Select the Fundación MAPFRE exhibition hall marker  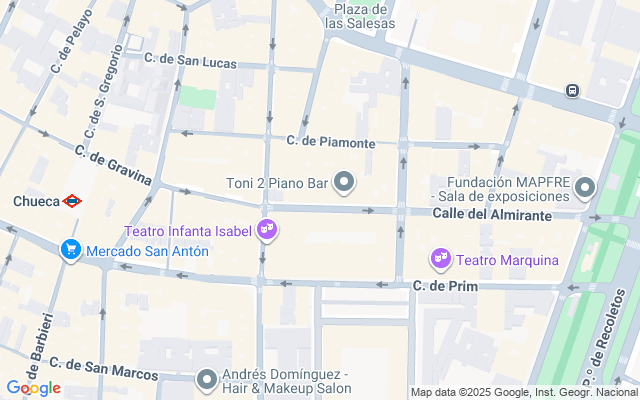(586, 188)
